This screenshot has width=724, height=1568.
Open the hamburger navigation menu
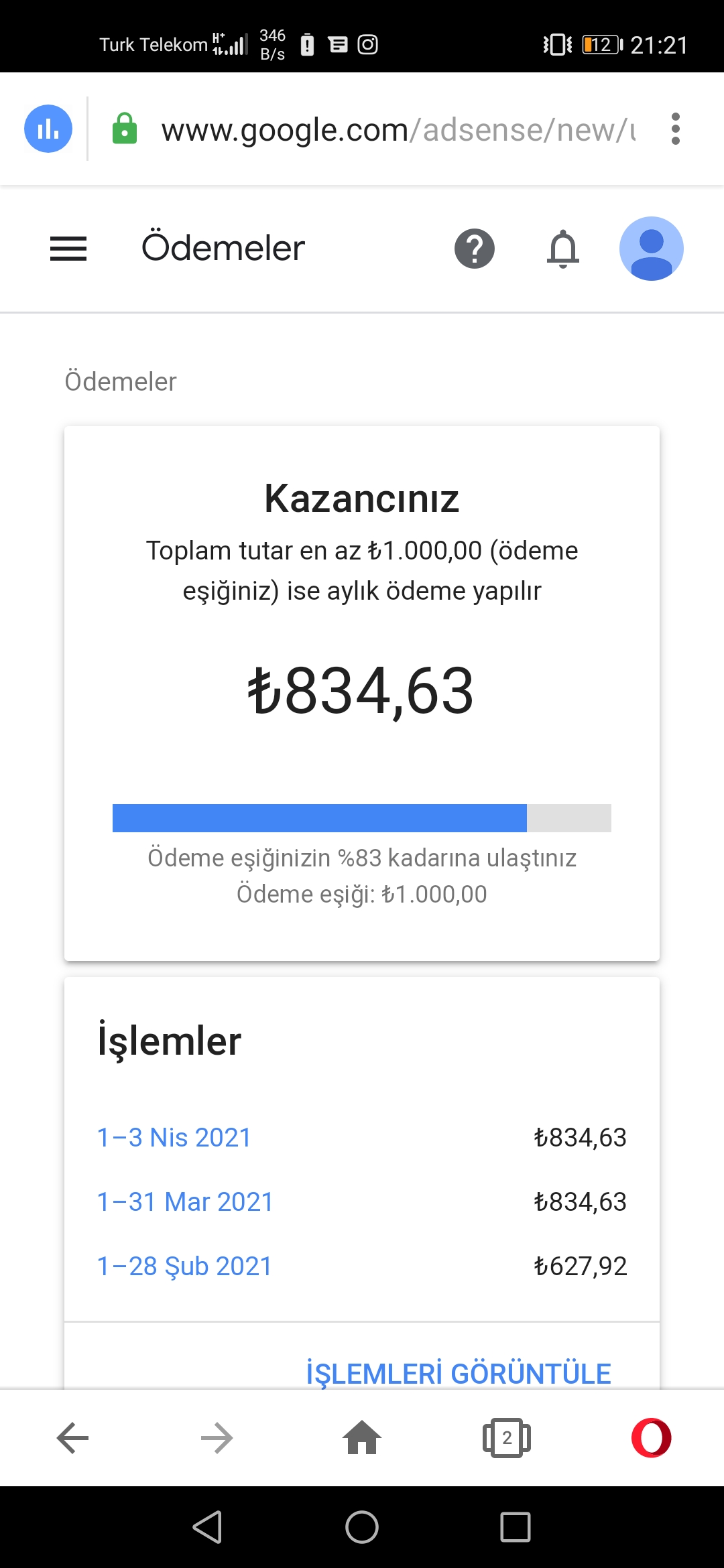click(x=68, y=249)
